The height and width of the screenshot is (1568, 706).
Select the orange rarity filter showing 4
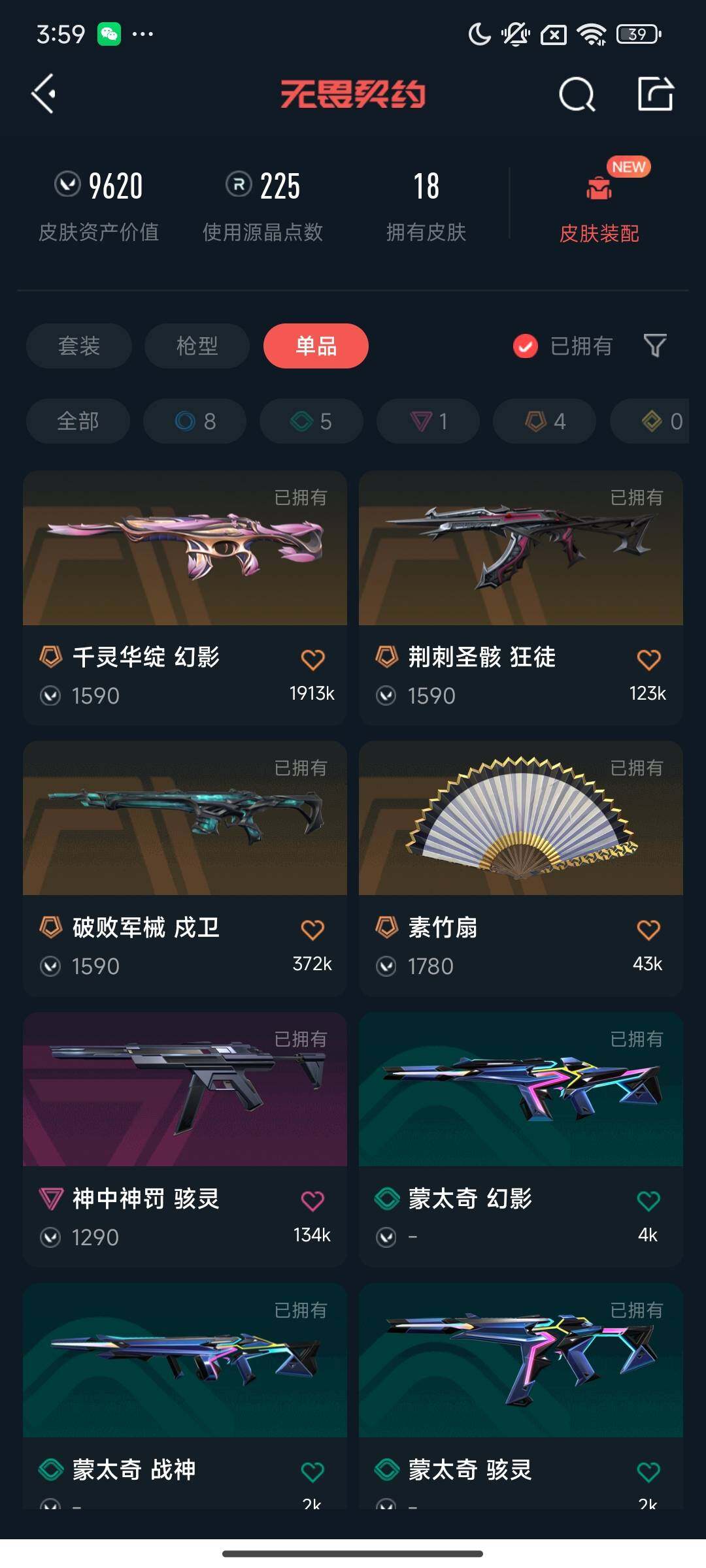tap(543, 421)
